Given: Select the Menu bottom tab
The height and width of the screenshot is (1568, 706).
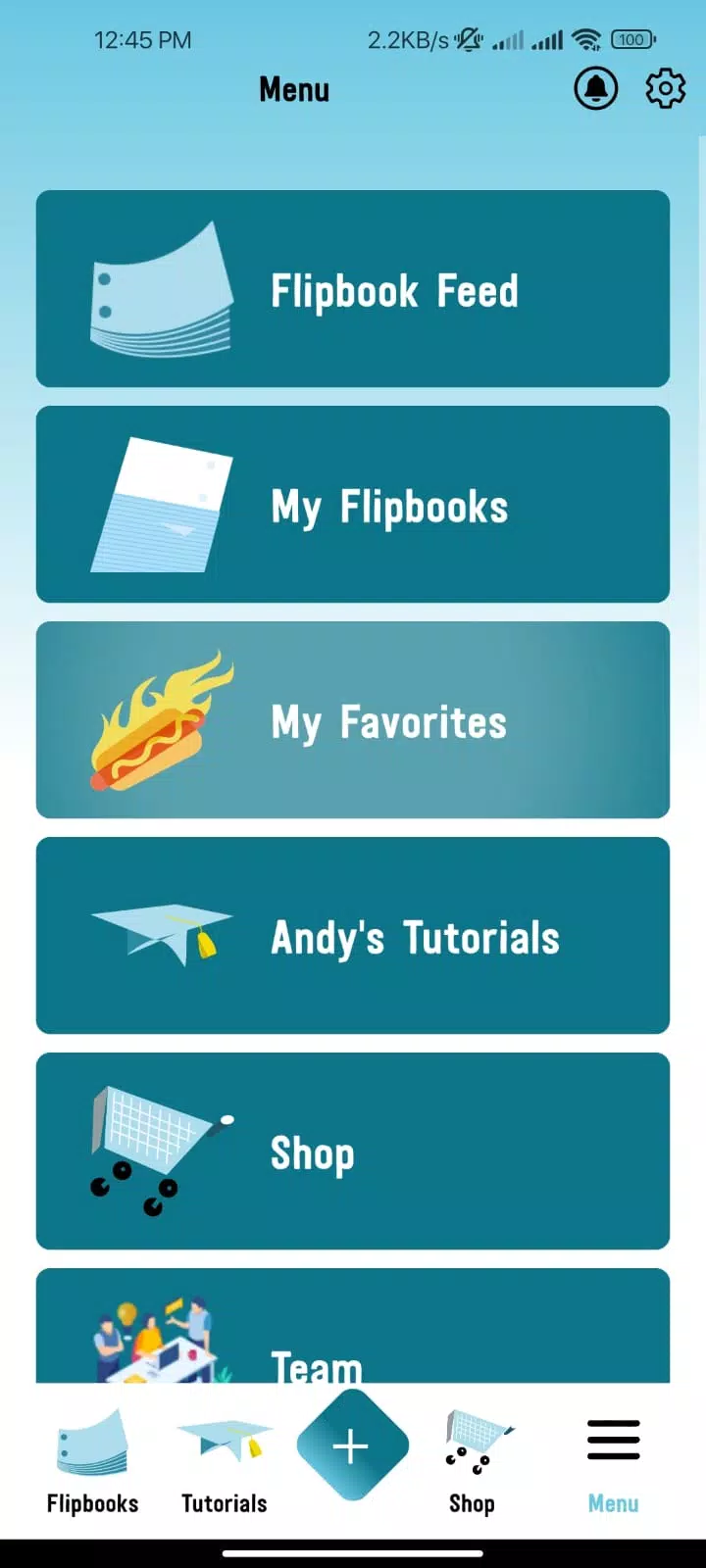Looking at the screenshot, I should (614, 1462).
